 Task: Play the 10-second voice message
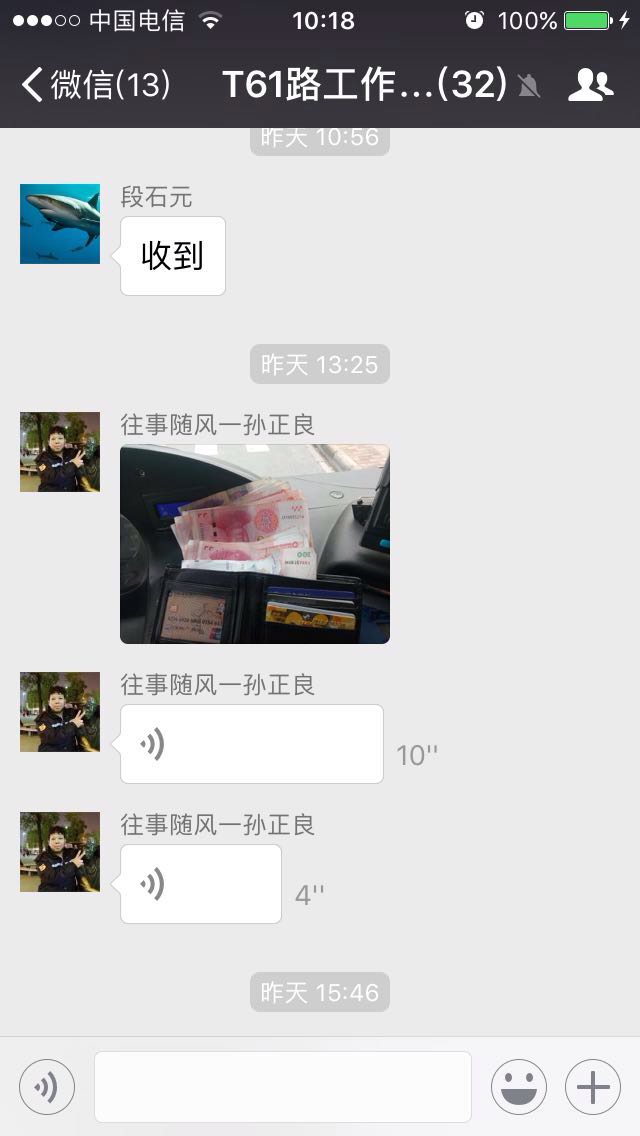[x=251, y=744]
